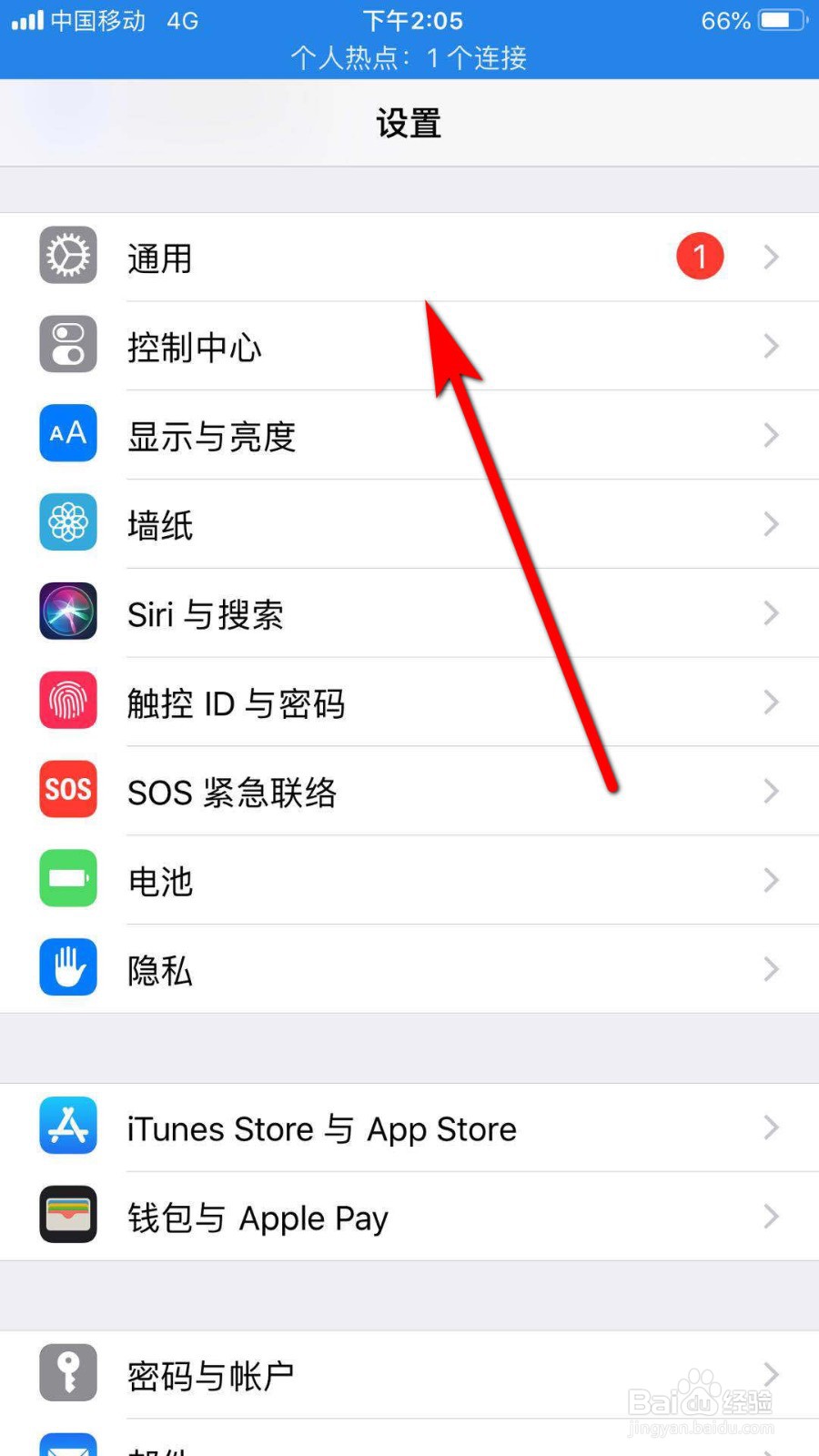This screenshot has height=1456, width=819.
Task: Tap the 通用 gear icon
Action: [x=67, y=256]
